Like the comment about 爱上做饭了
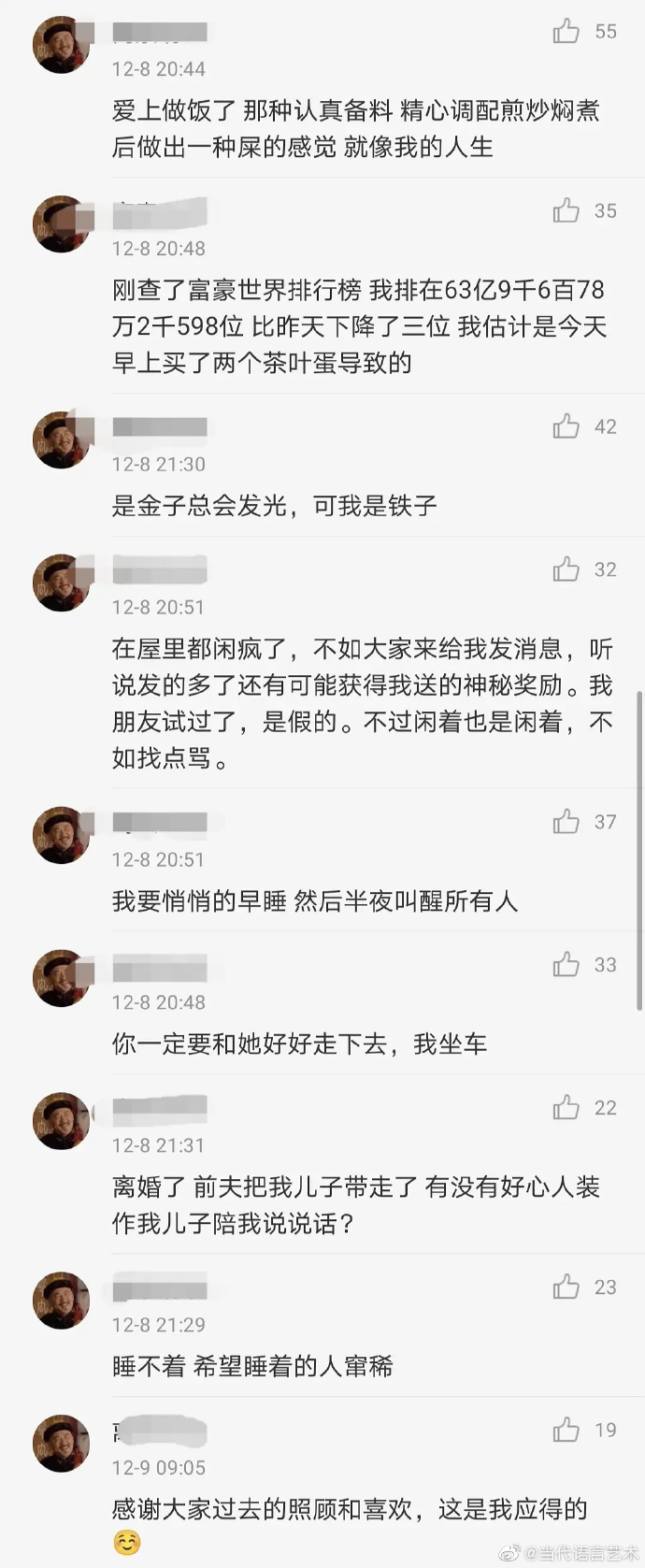The width and height of the screenshot is (645, 1568). click(566, 32)
